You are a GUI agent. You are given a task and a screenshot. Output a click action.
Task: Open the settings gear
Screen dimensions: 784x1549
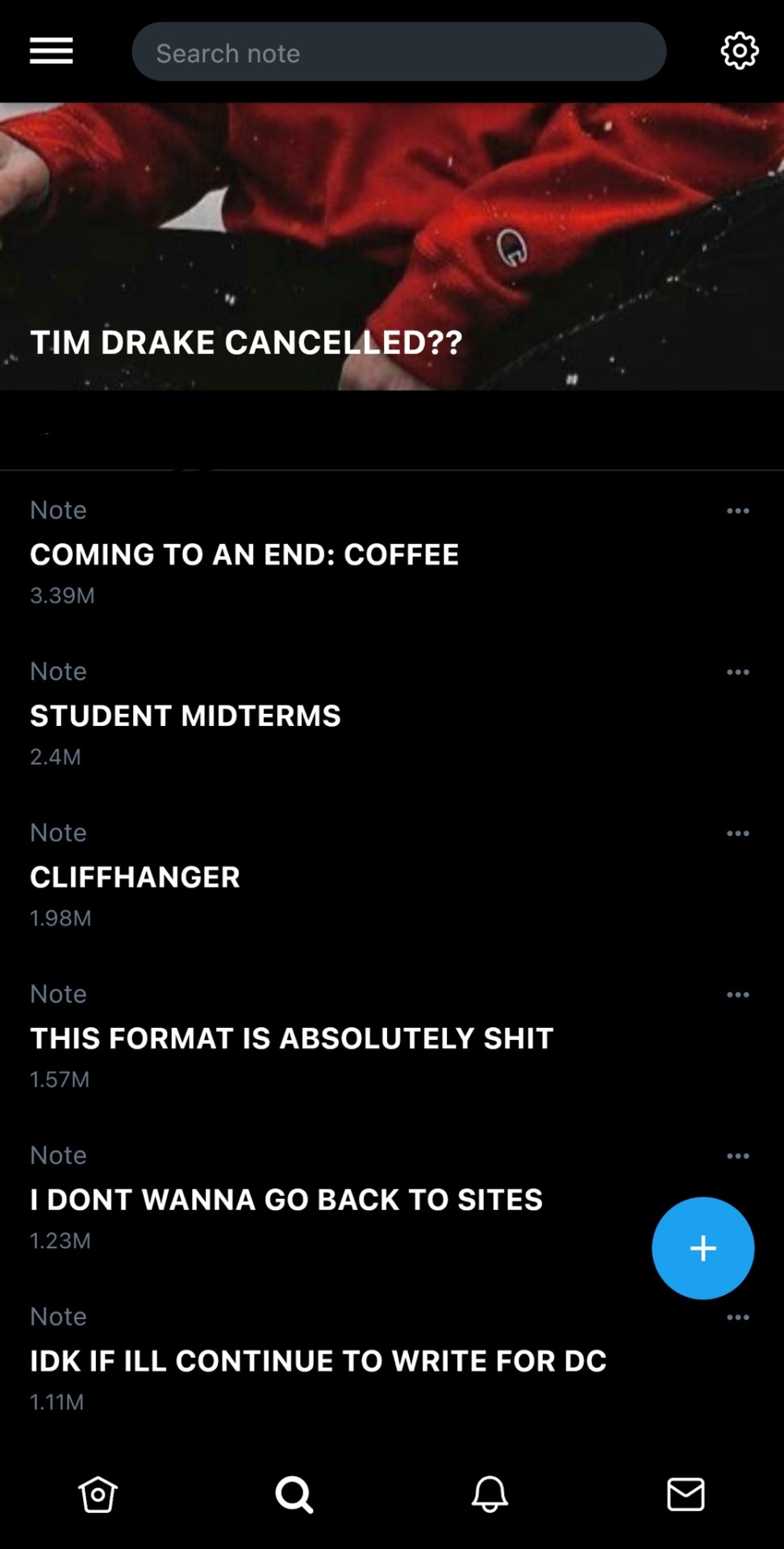click(739, 52)
